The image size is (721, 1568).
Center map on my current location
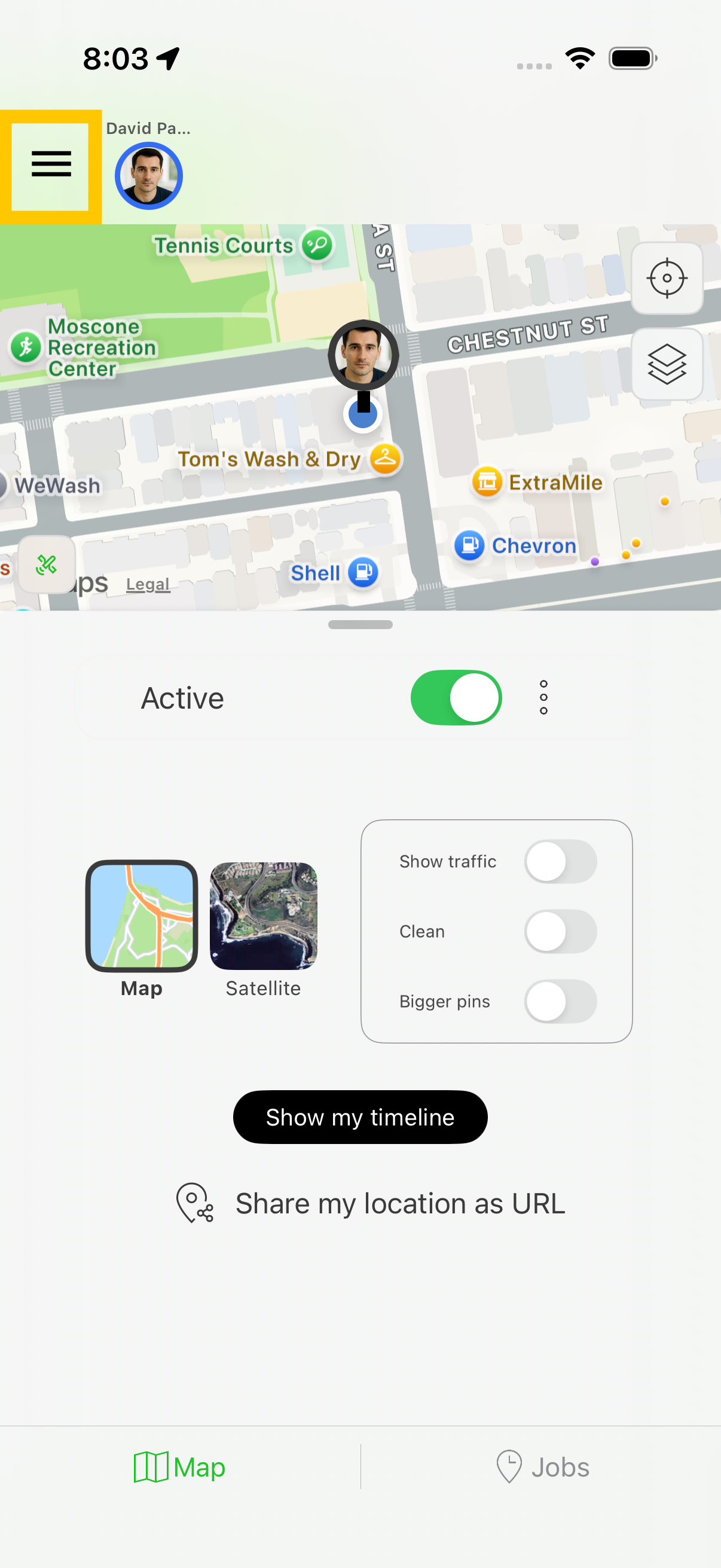click(x=667, y=278)
